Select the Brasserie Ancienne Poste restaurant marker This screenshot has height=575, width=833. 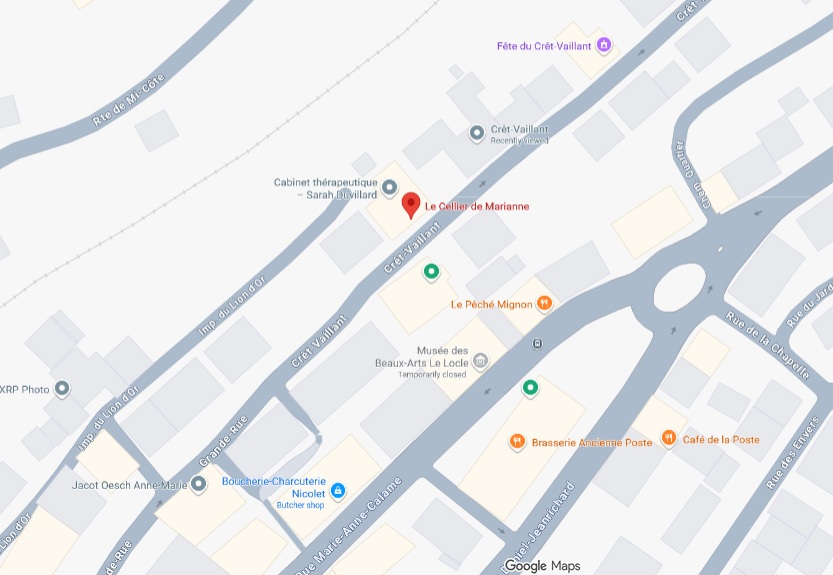click(x=517, y=441)
